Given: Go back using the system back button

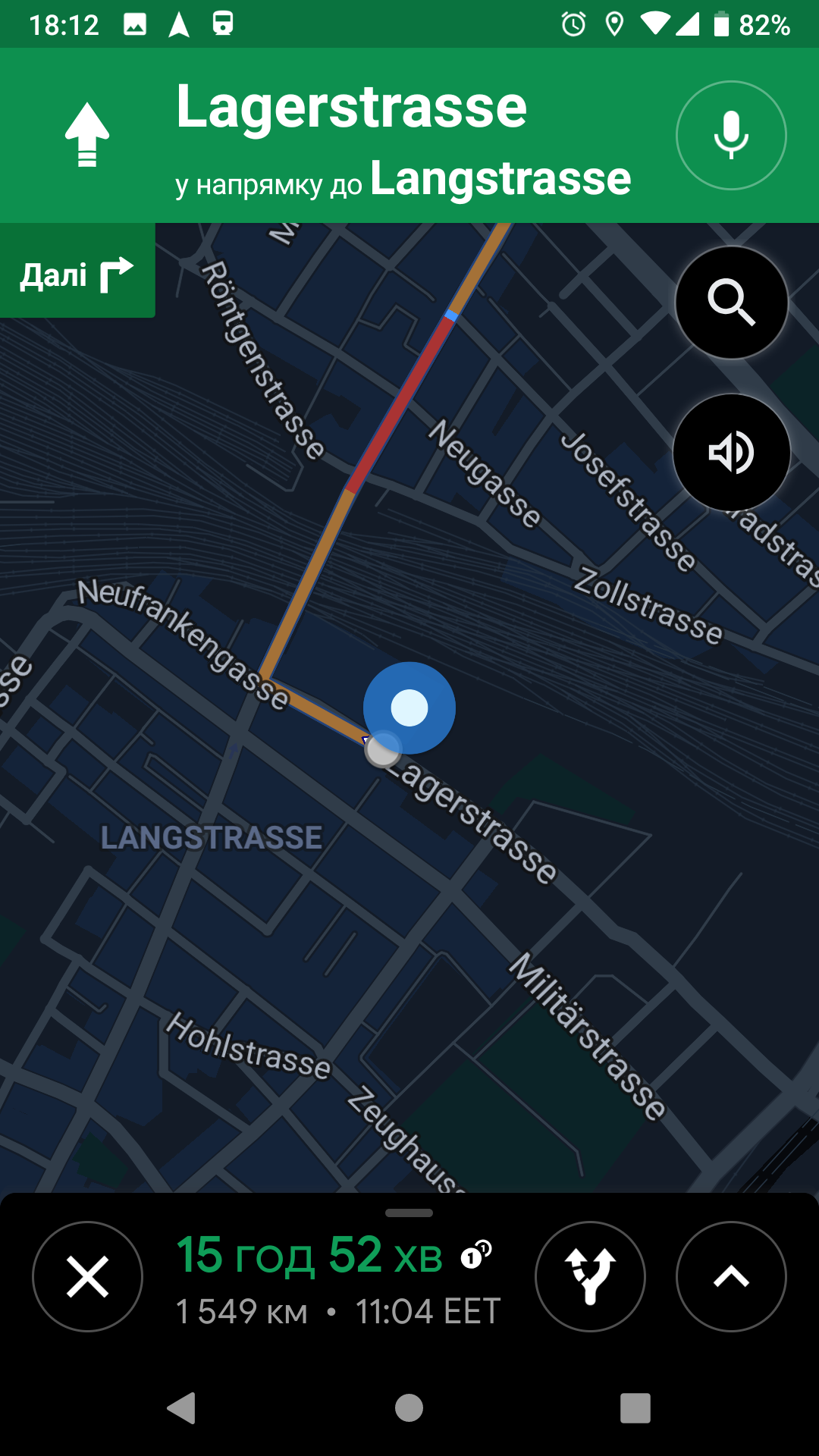Looking at the screenshot, I should point(182,1408).
